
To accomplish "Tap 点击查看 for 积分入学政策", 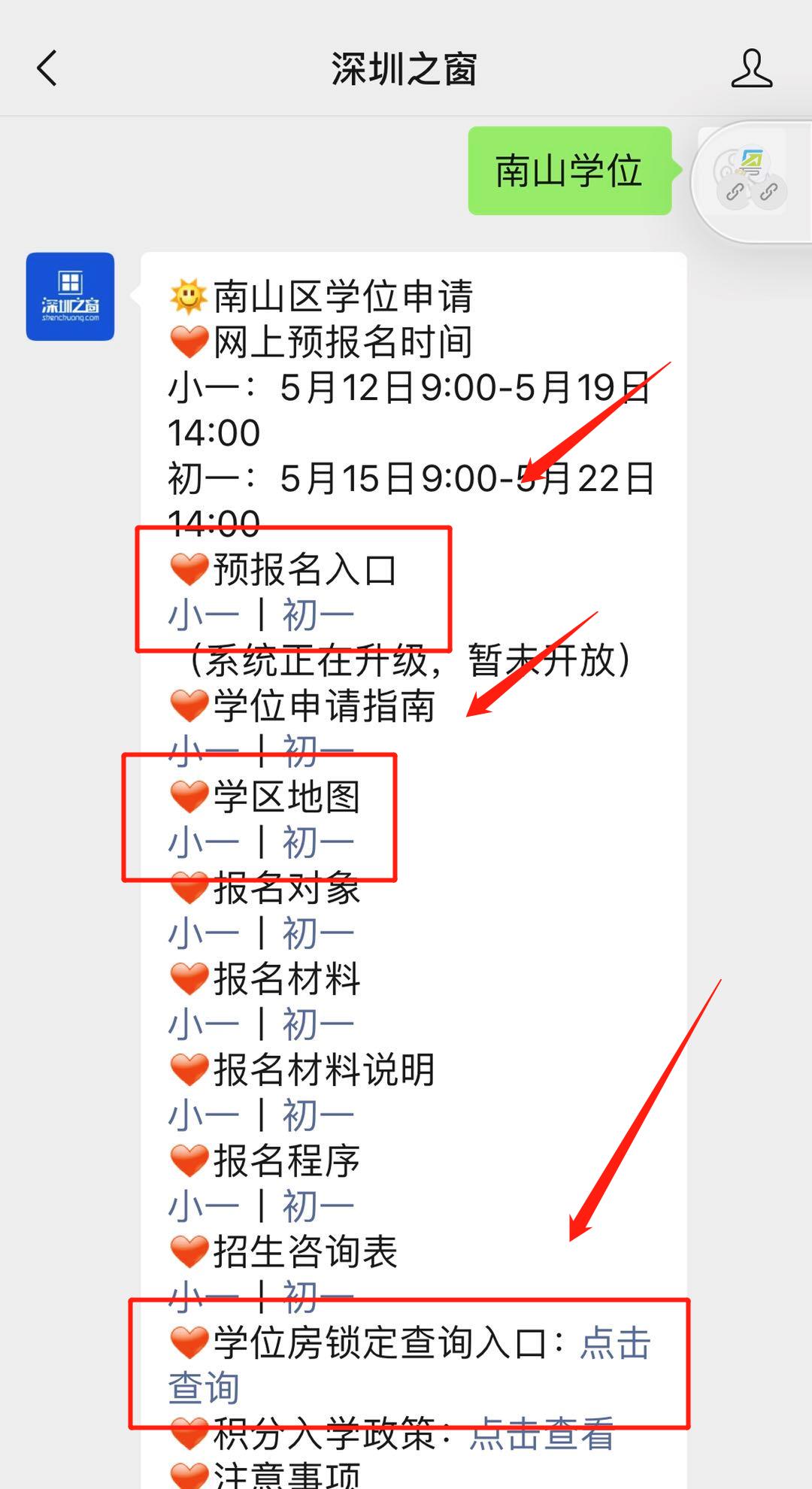I will [x=541, y=1434].
